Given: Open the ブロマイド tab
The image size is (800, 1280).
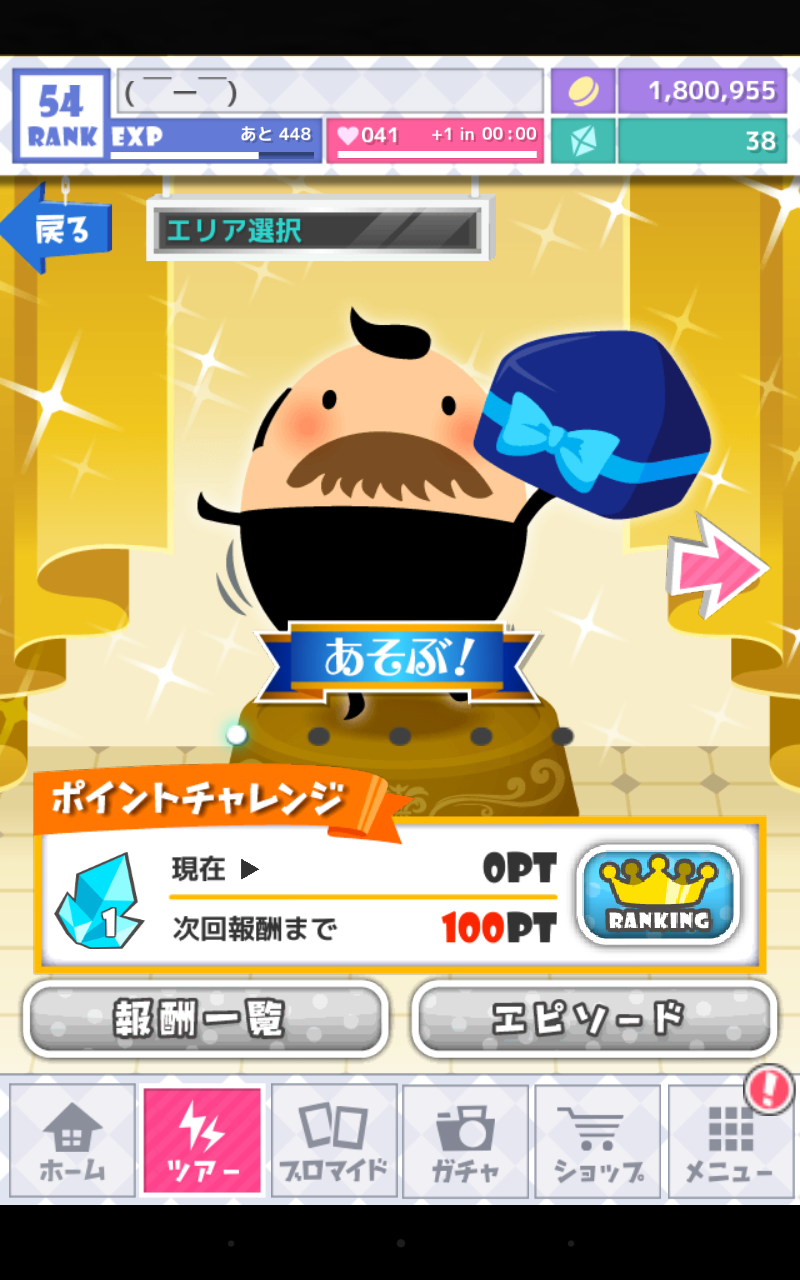Looking at the screenshot, I should coord(334,1140).
